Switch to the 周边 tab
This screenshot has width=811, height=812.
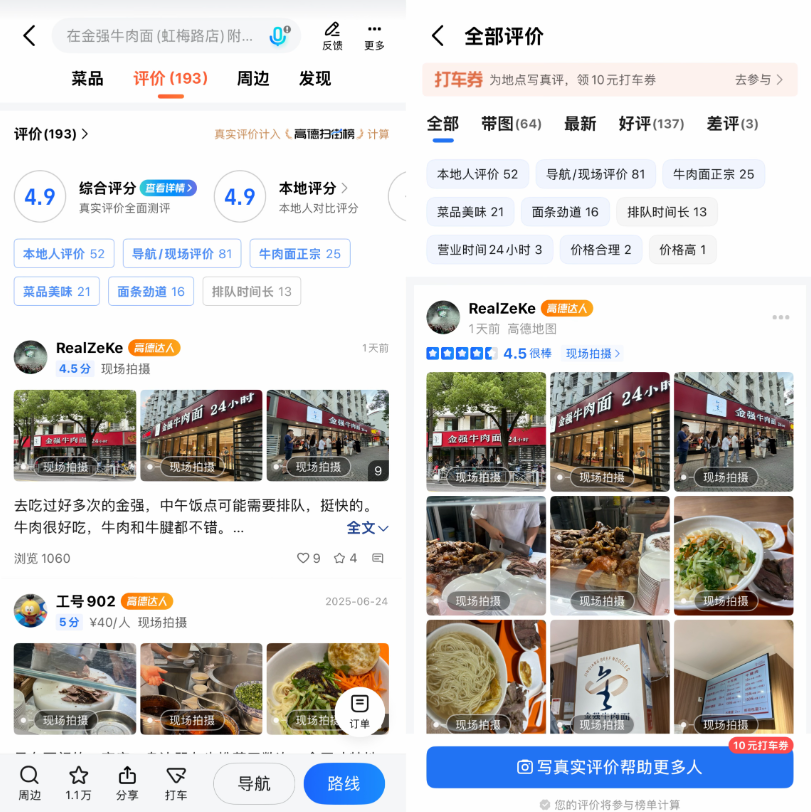(253, 79)
